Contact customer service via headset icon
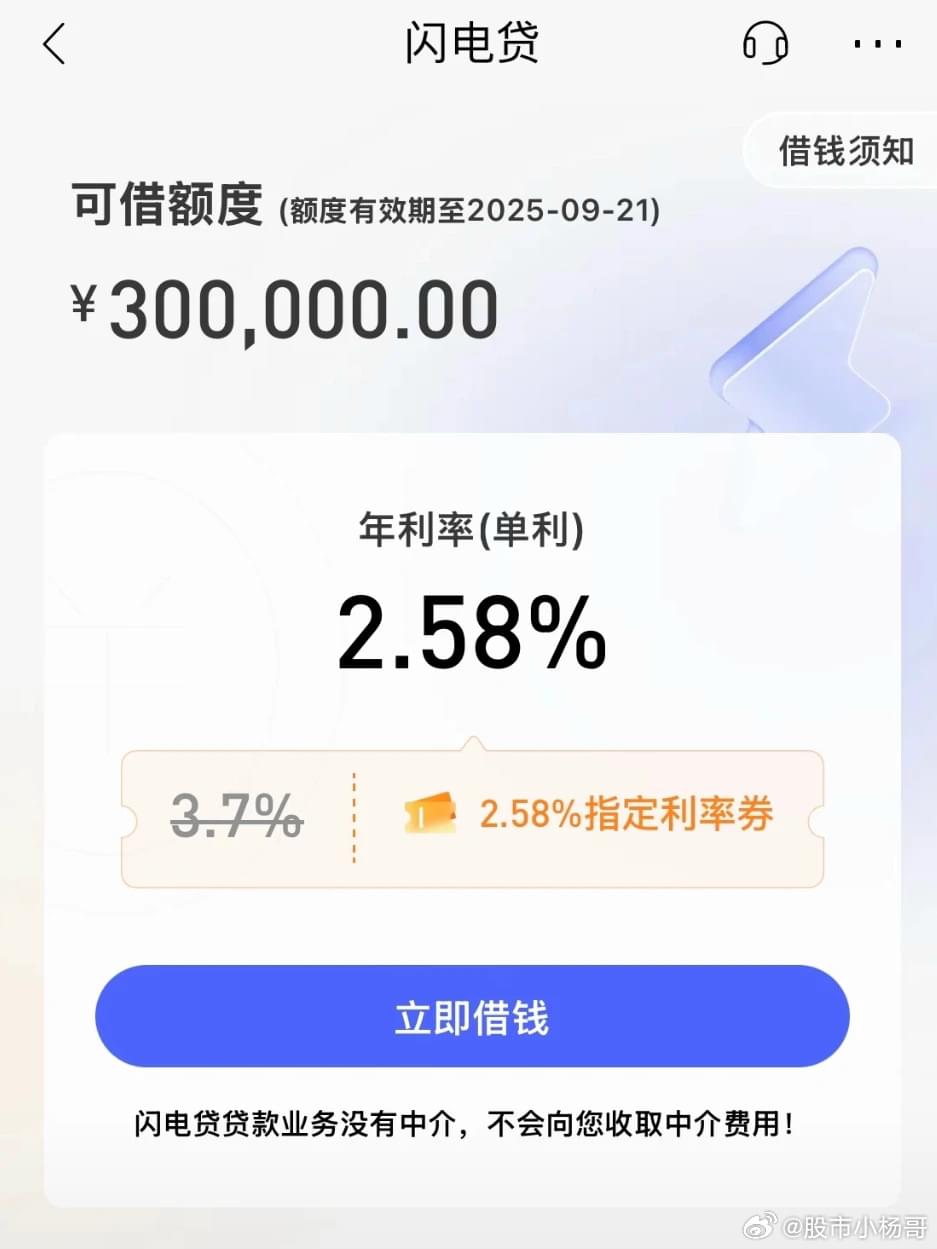 pos(765,44)
